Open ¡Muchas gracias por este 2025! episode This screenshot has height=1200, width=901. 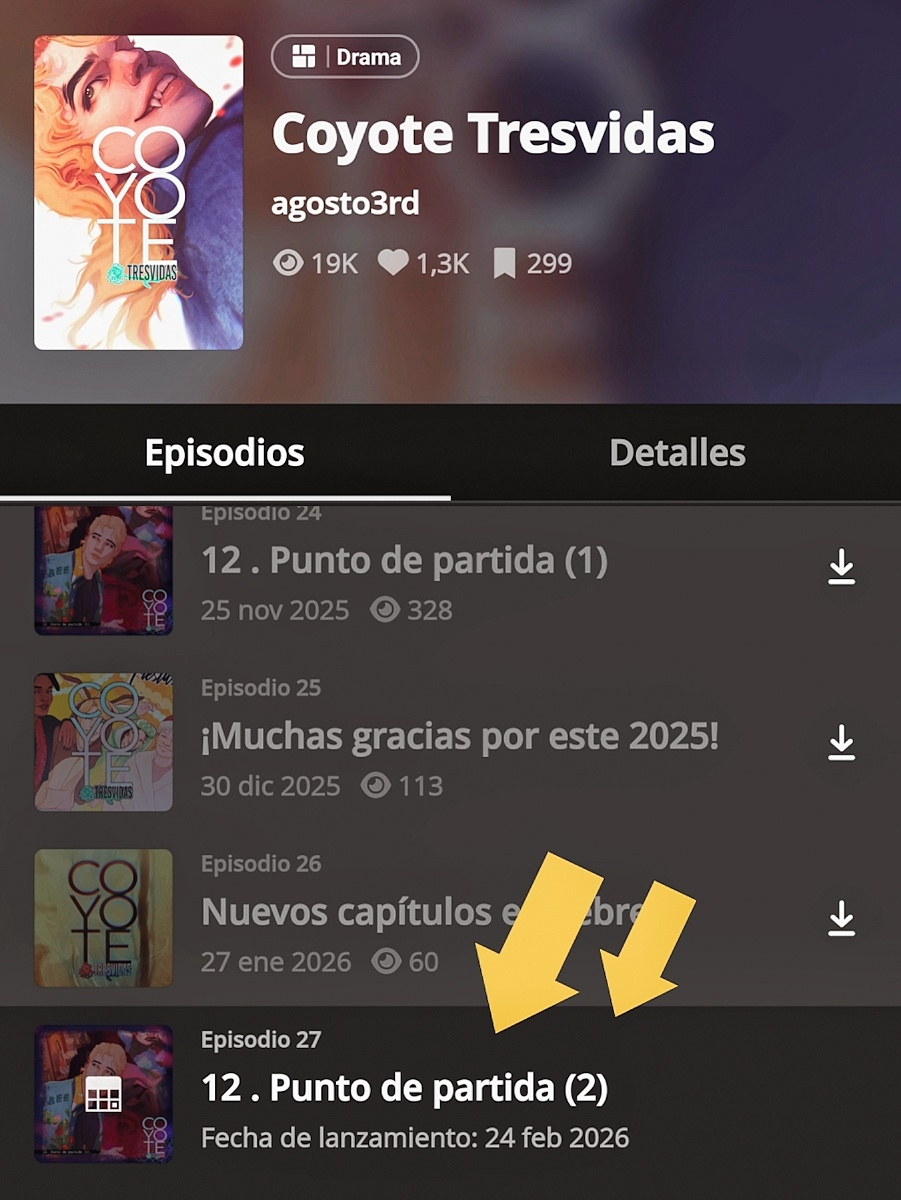point(459,738)
